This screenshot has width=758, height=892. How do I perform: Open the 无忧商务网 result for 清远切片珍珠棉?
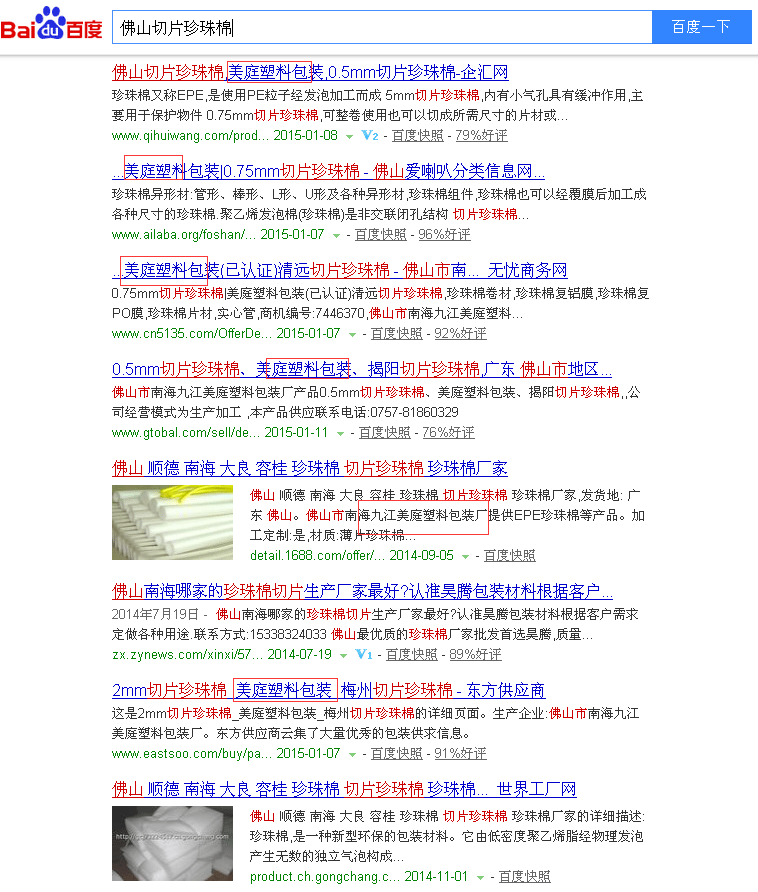(340, 270)
